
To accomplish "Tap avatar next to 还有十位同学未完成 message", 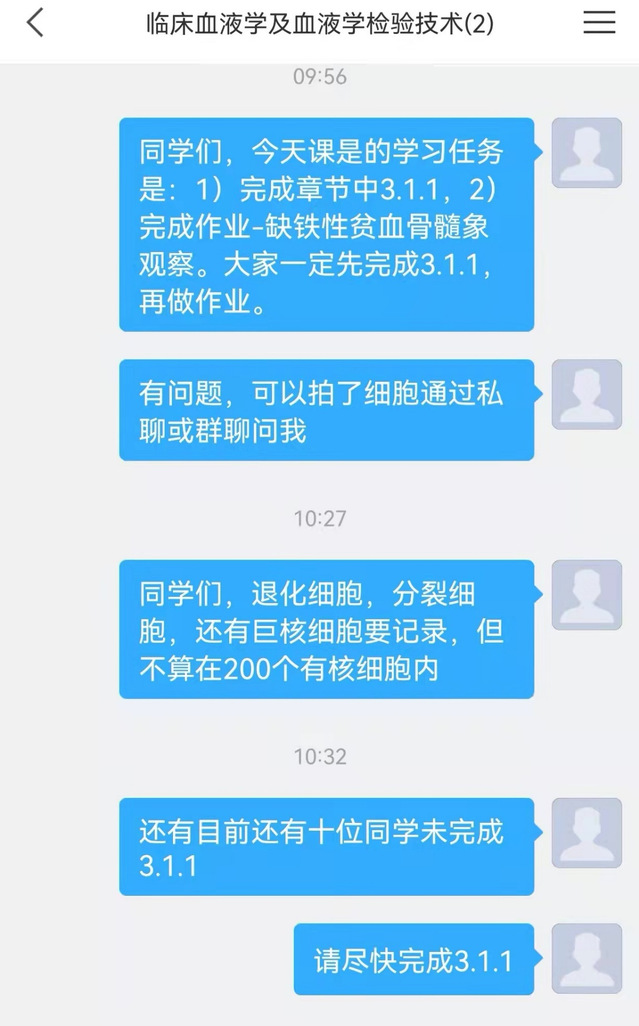I will click(x=586, y=832).
